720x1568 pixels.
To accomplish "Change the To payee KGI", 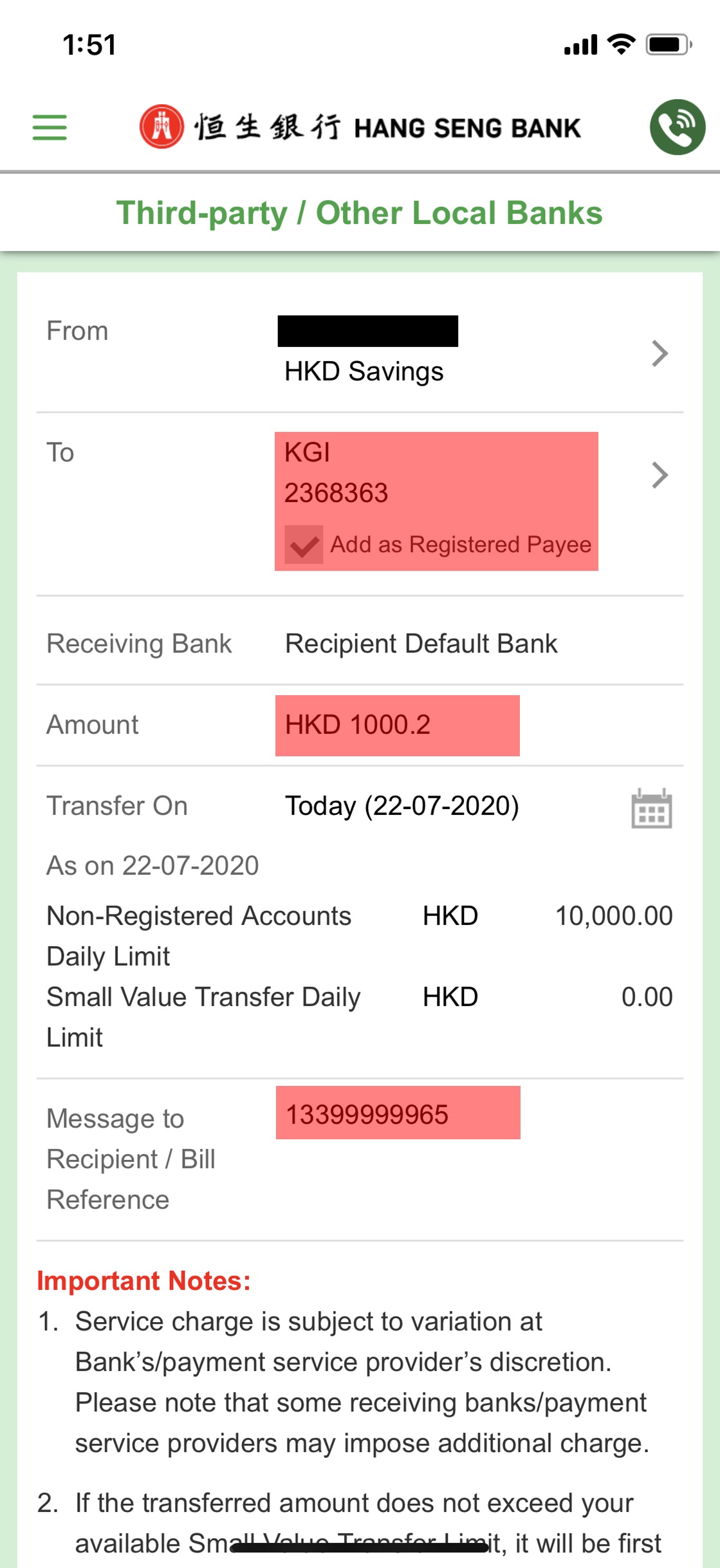I will click(x=360, y=476).
